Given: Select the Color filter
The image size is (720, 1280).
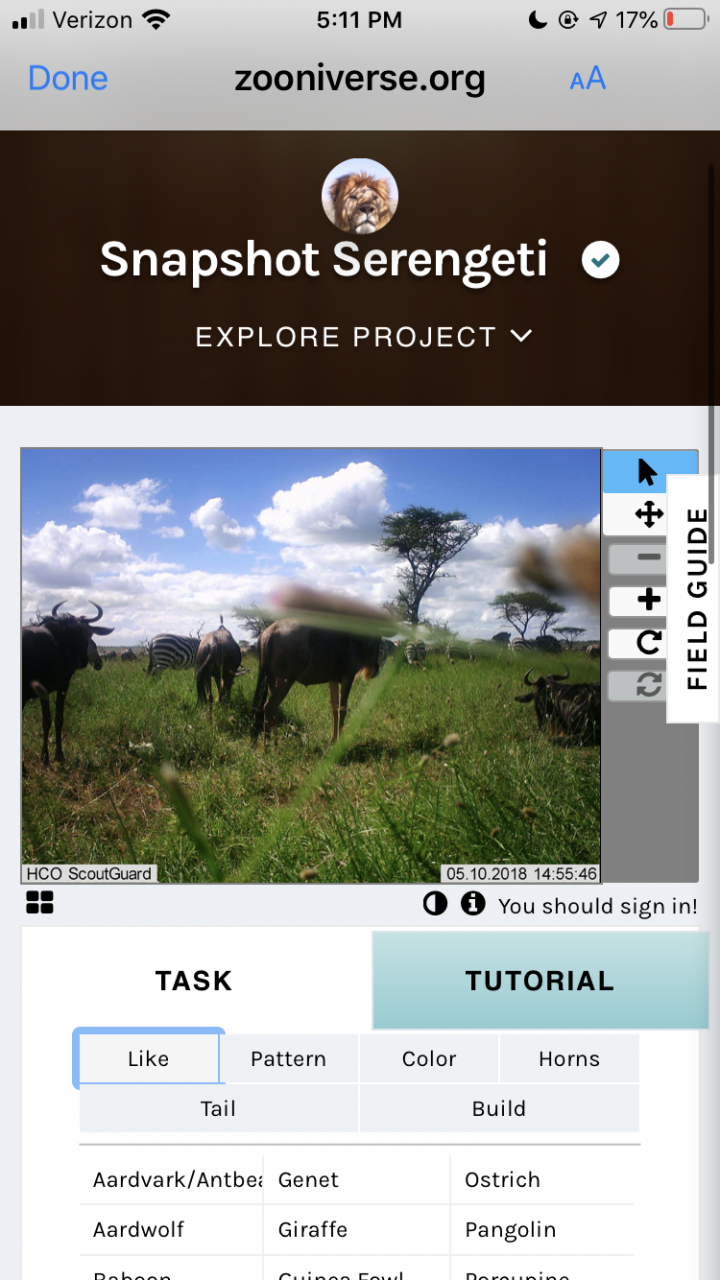Looking at the screenshot, I should click(429, 1059).
